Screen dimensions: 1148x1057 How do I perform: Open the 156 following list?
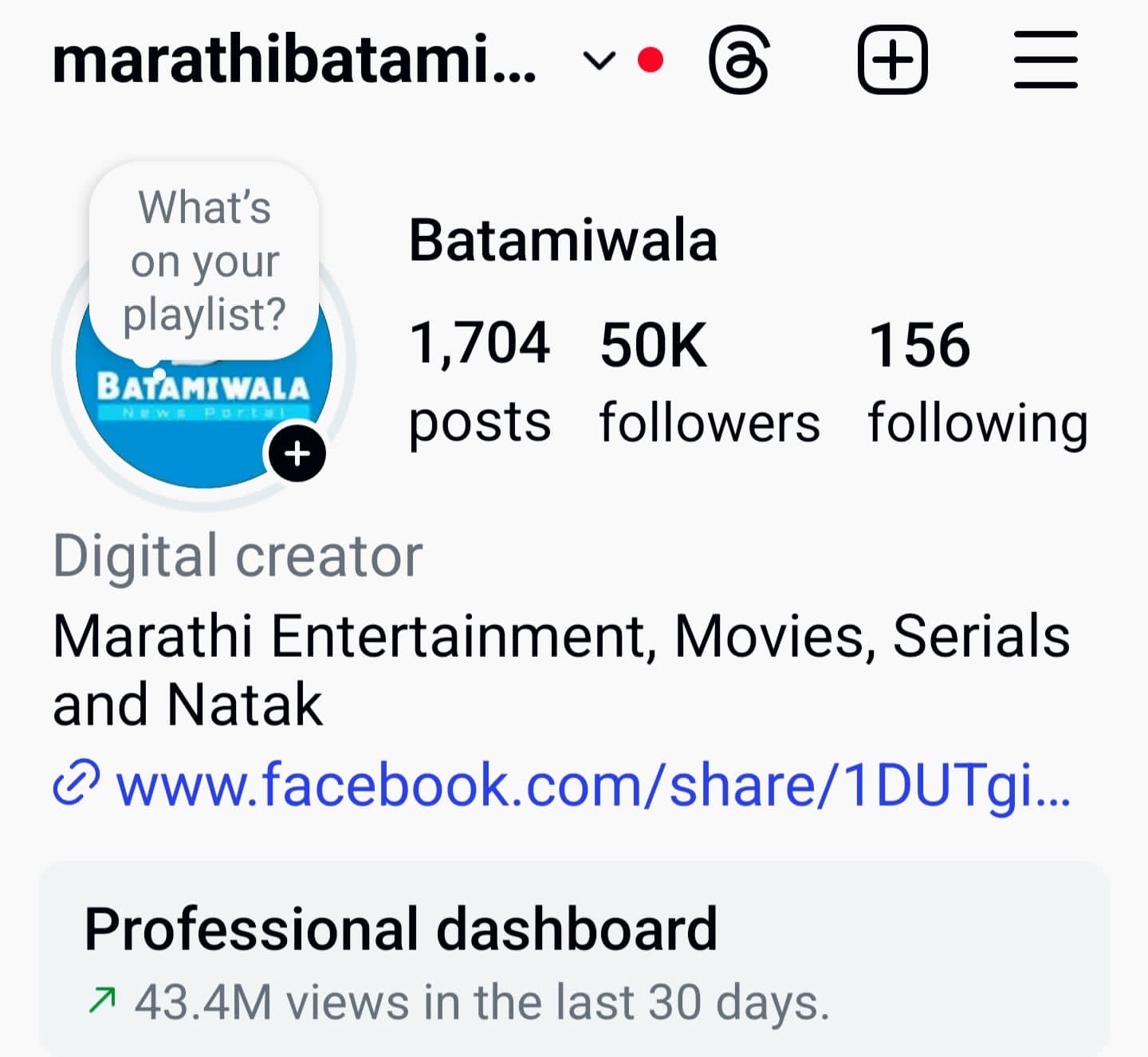(977, 379)
